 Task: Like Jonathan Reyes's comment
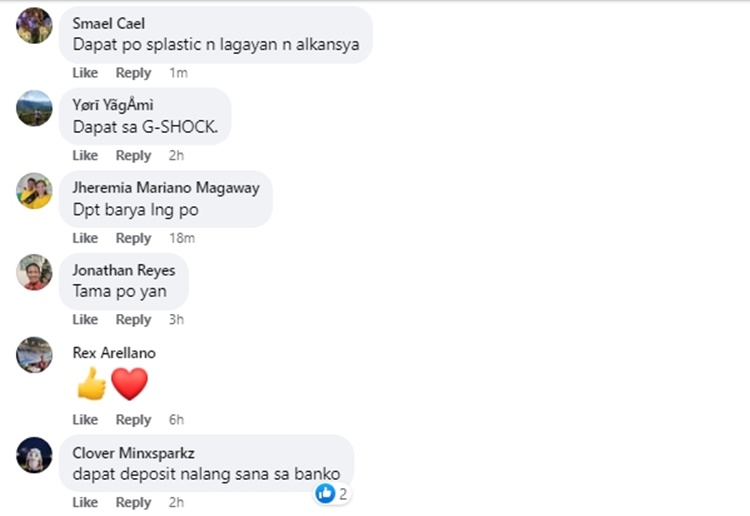85,319
